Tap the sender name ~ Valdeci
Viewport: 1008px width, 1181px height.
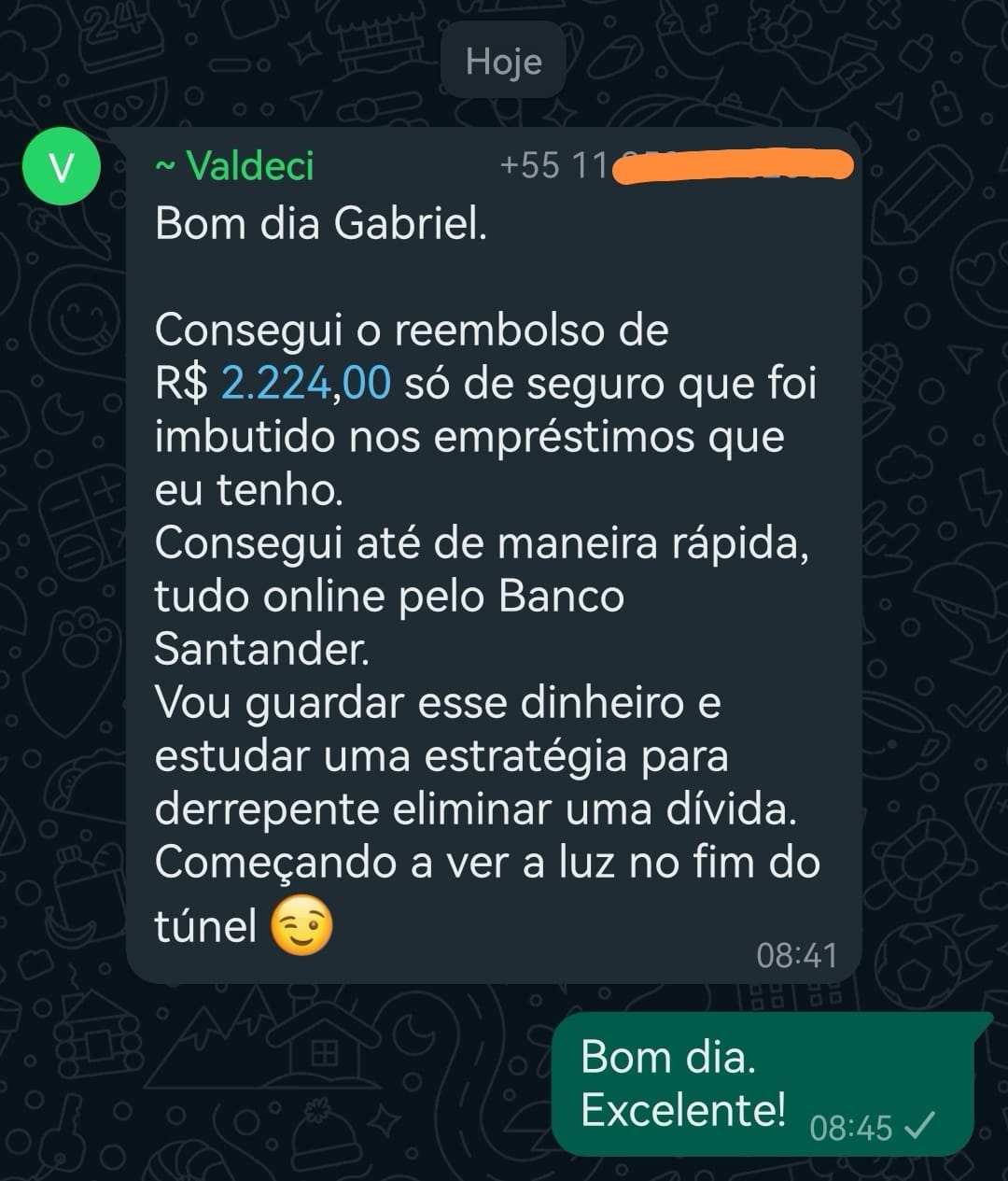pos(234,167)
